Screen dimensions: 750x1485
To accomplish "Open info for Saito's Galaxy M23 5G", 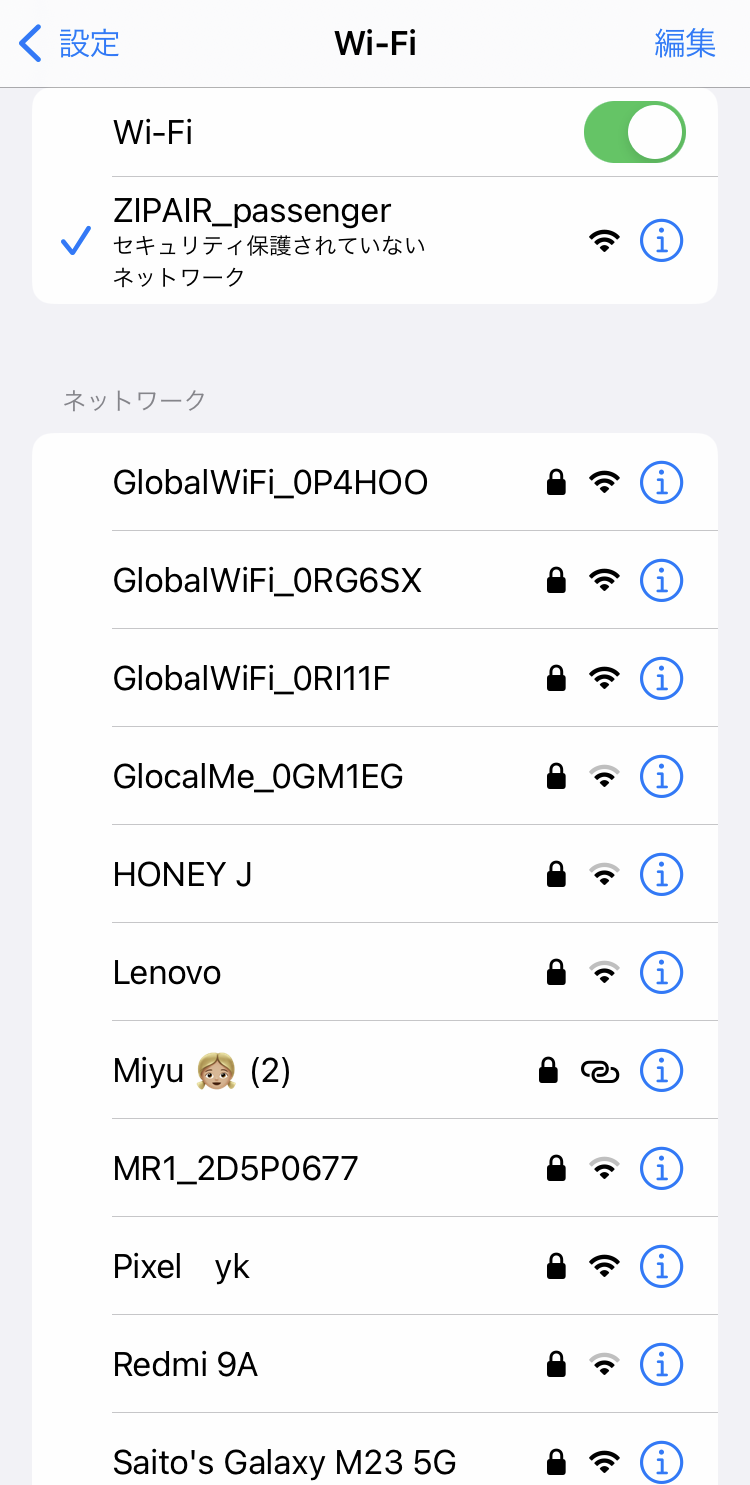I will click(661, 1461).
